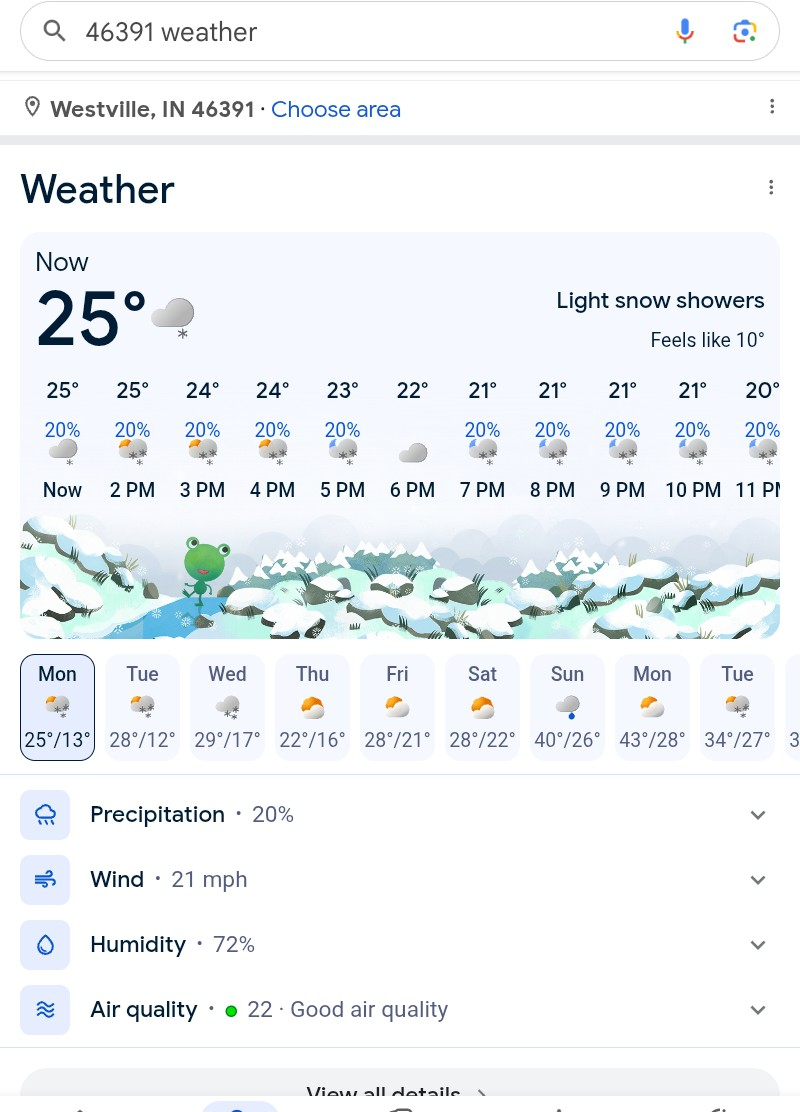
Task: Tap View all details button
Action: tap(398, 1092)
